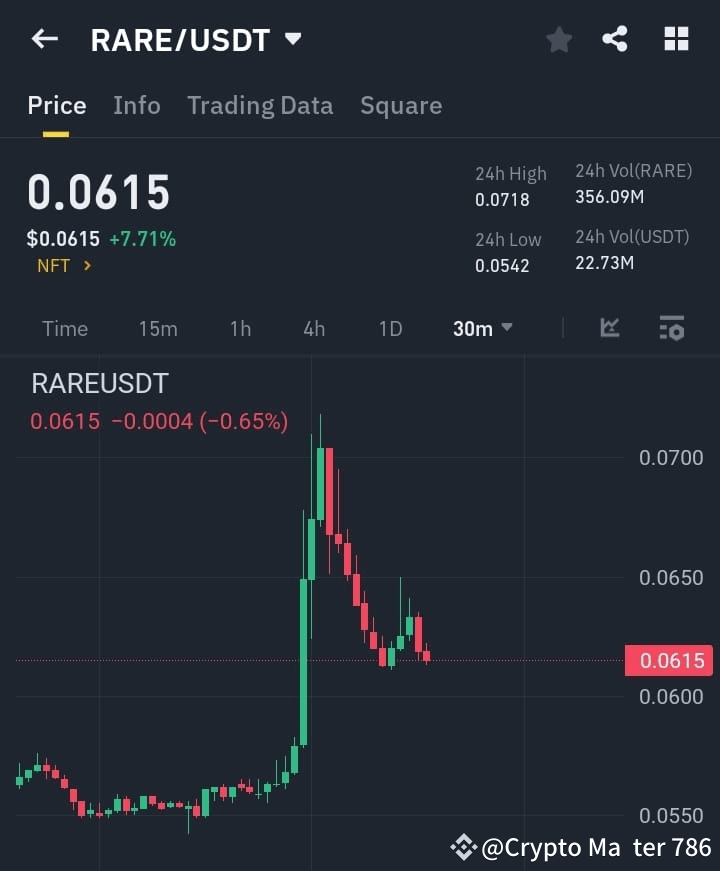The width and height of the screenshot is (720, 871).
Task: Switch to the Trading Data tab
Action: click(x=260, y=105)
